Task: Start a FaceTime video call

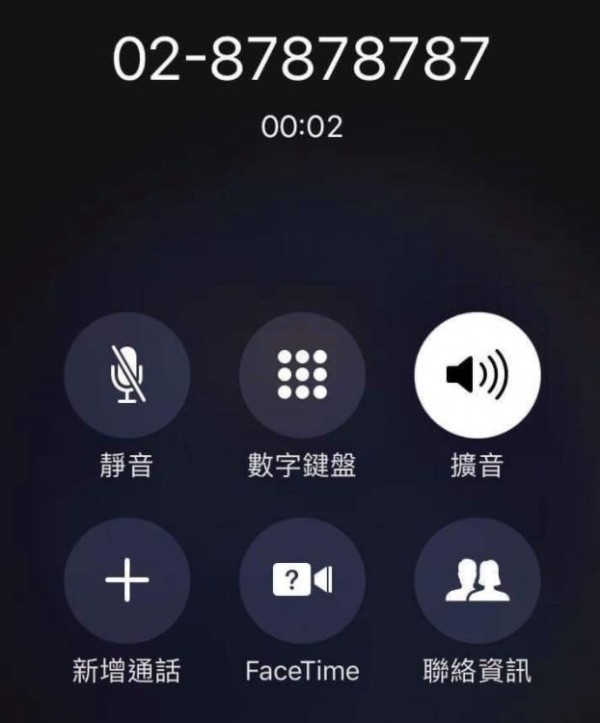Action: coord(302,581)
